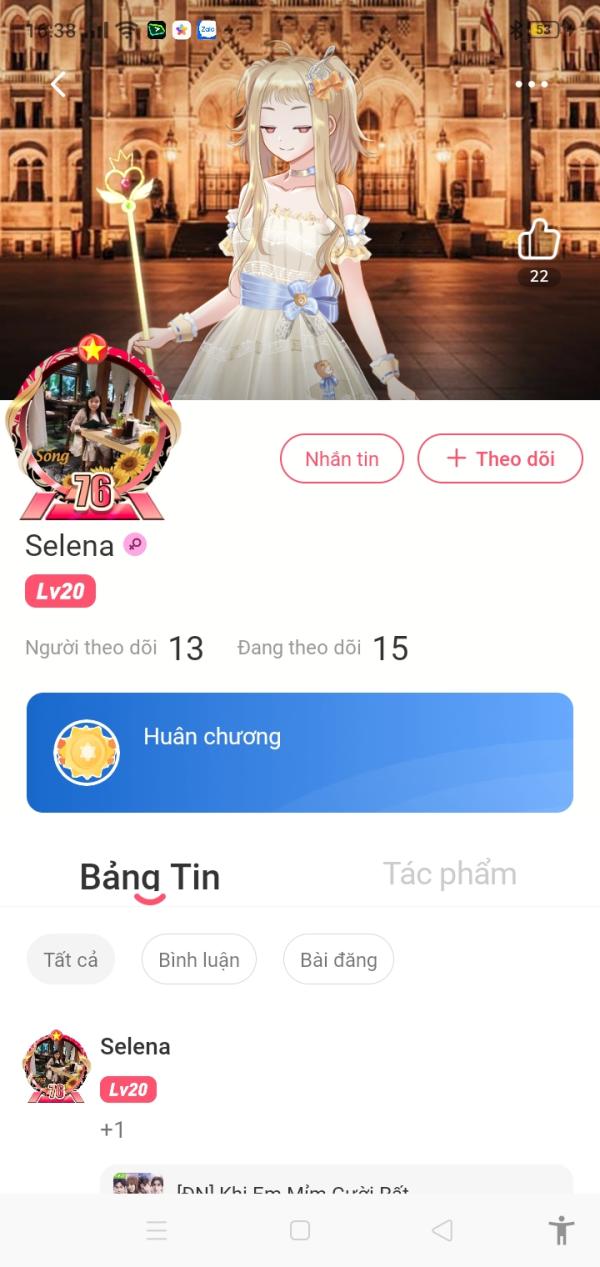Select the Tất cả filter chip
This screenshot has height=1267, width=600.
click(70, 960)
